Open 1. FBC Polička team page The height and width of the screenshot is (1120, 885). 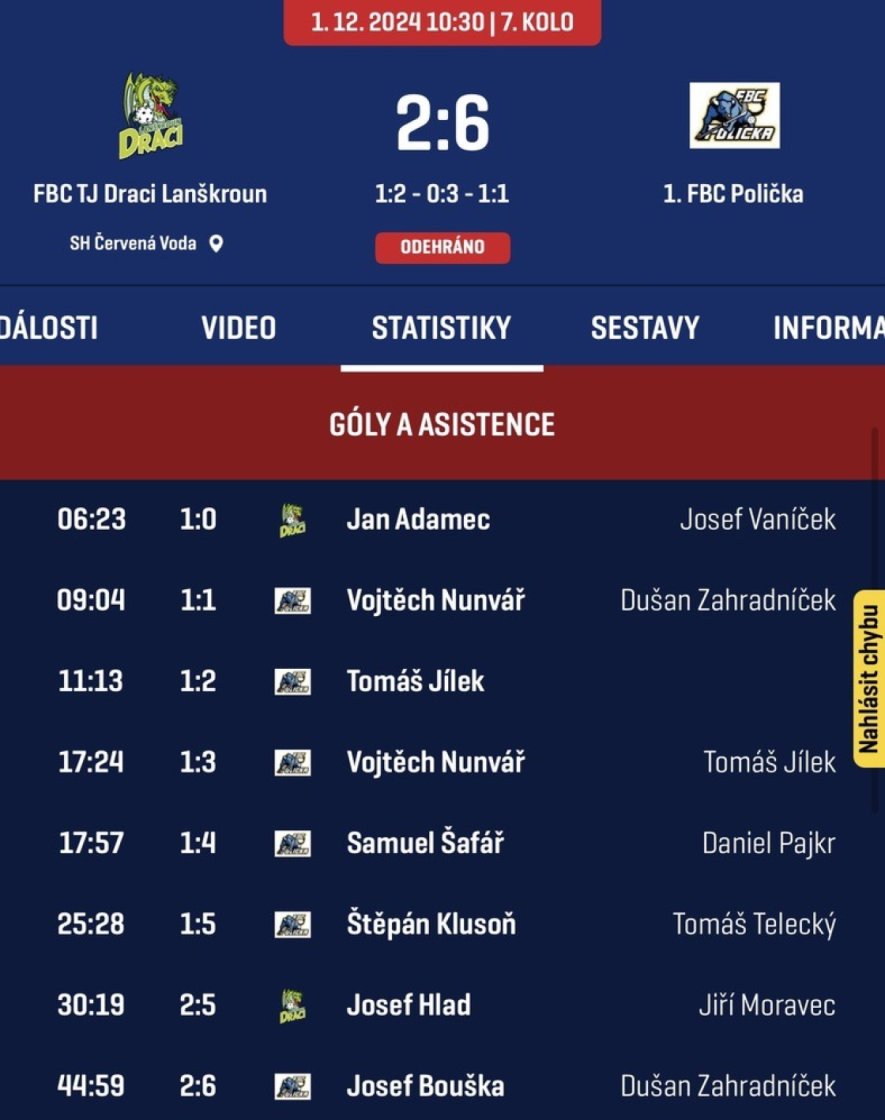coord(733,193)
